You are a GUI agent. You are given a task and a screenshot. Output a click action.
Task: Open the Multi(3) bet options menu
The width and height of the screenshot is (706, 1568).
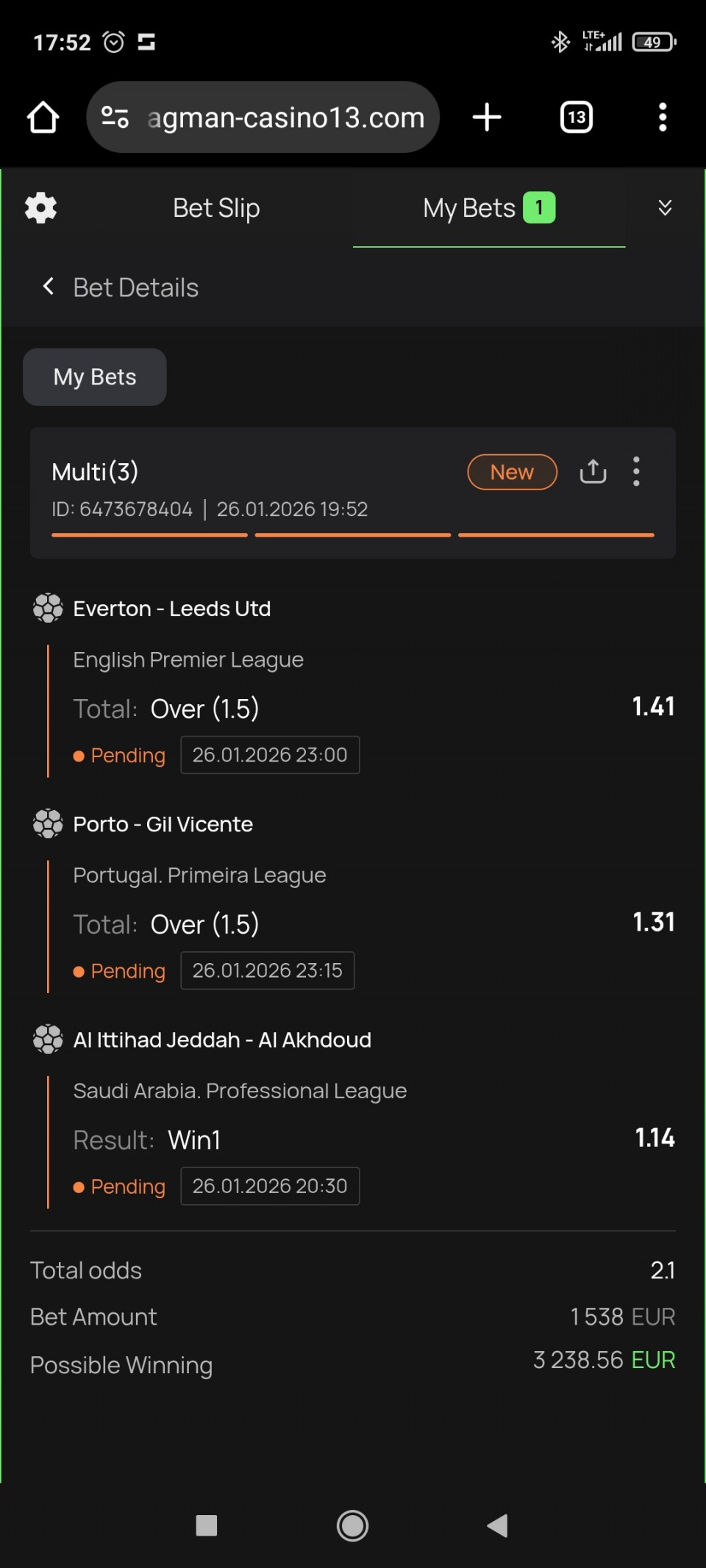pyautogui.click(x=636, y=471)
